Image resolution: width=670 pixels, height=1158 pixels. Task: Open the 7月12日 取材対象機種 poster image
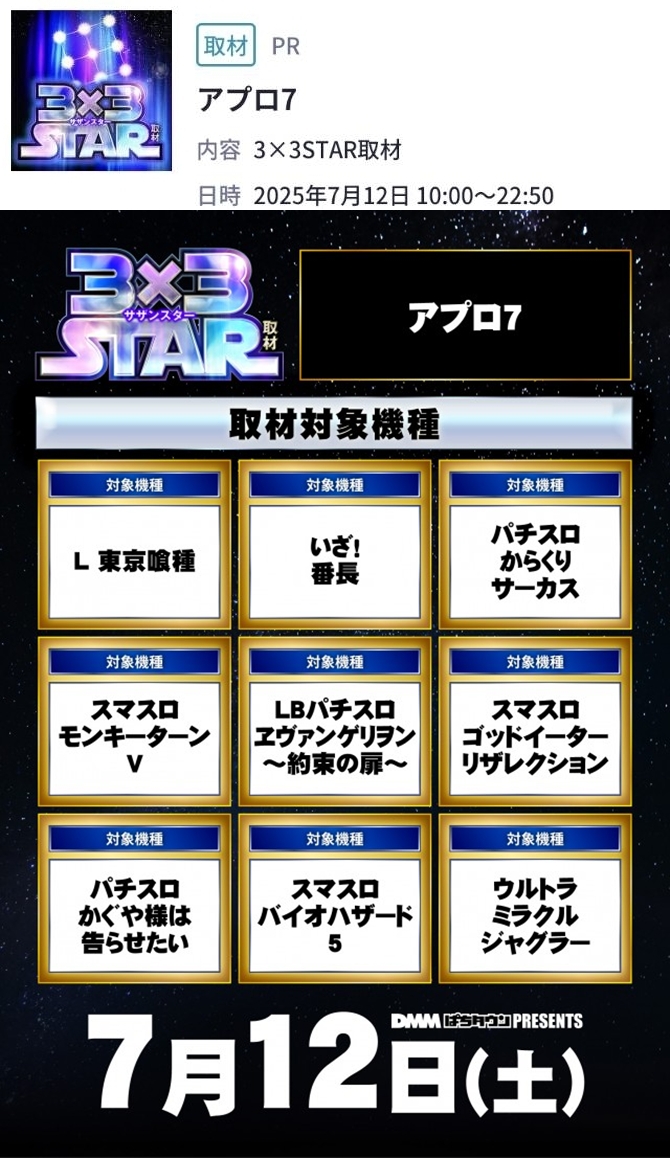335,684
